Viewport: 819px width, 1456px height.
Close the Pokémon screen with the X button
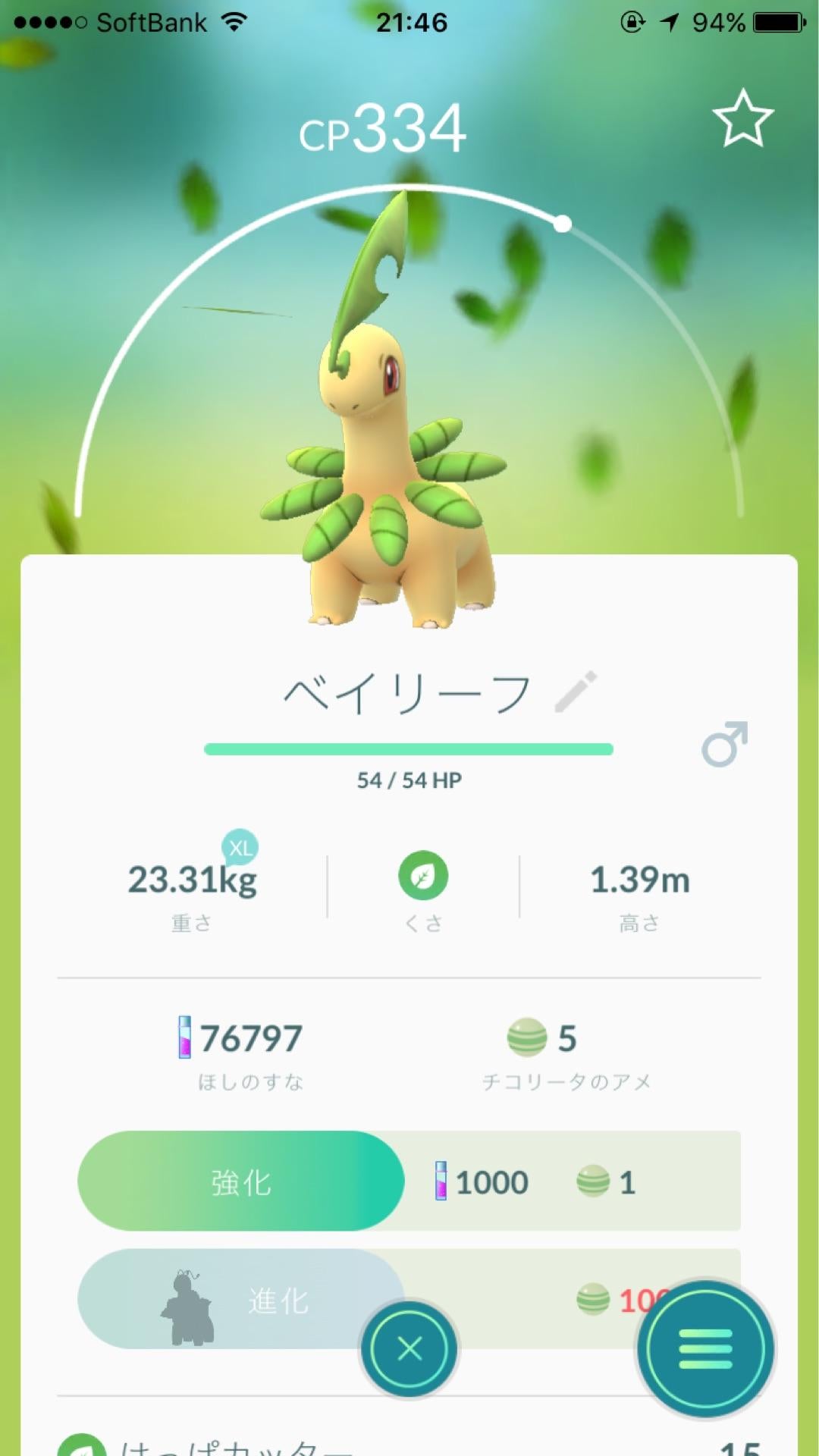[408, 1348]
